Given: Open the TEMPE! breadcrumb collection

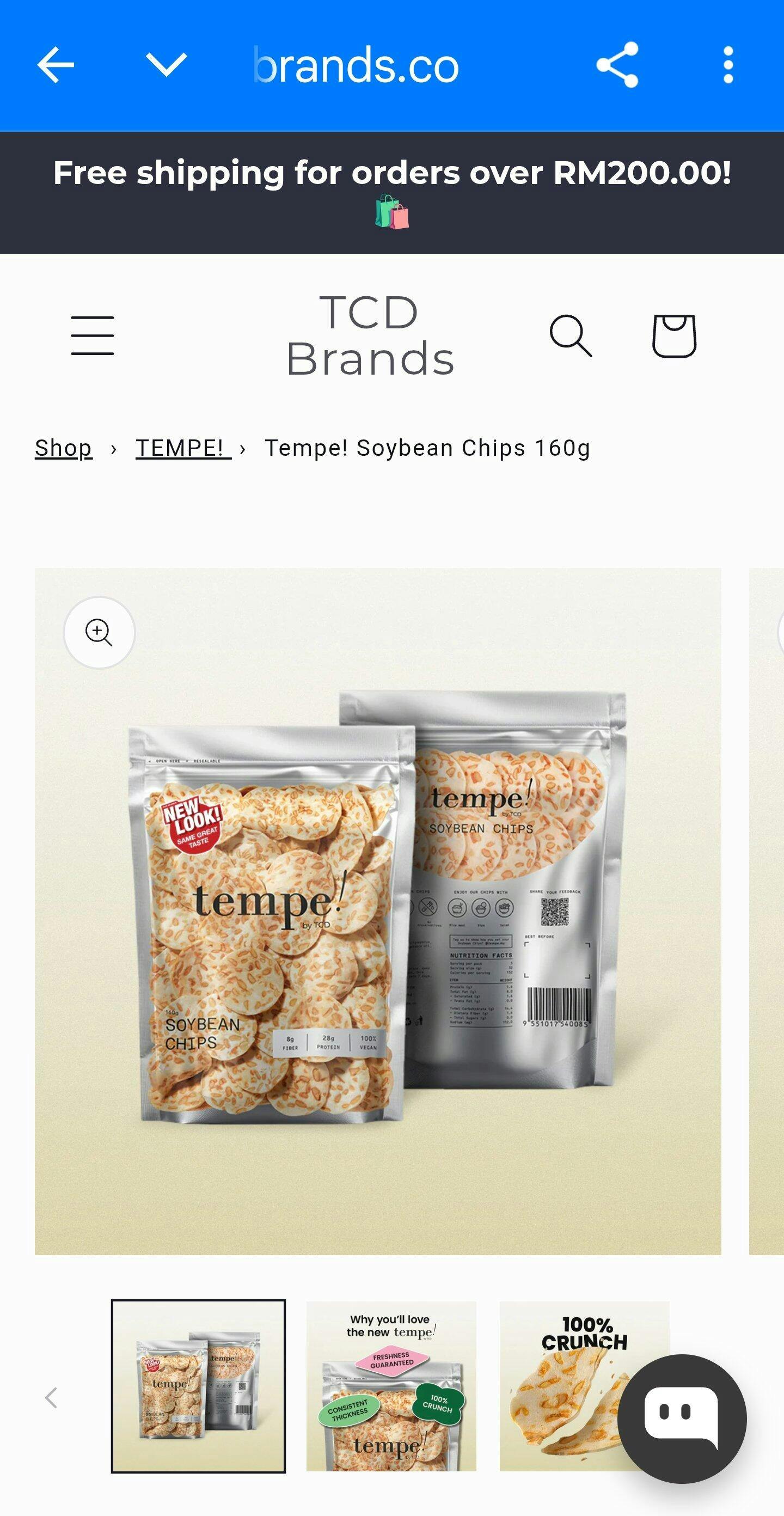Looking at the screenshot, I should point(182,448).
